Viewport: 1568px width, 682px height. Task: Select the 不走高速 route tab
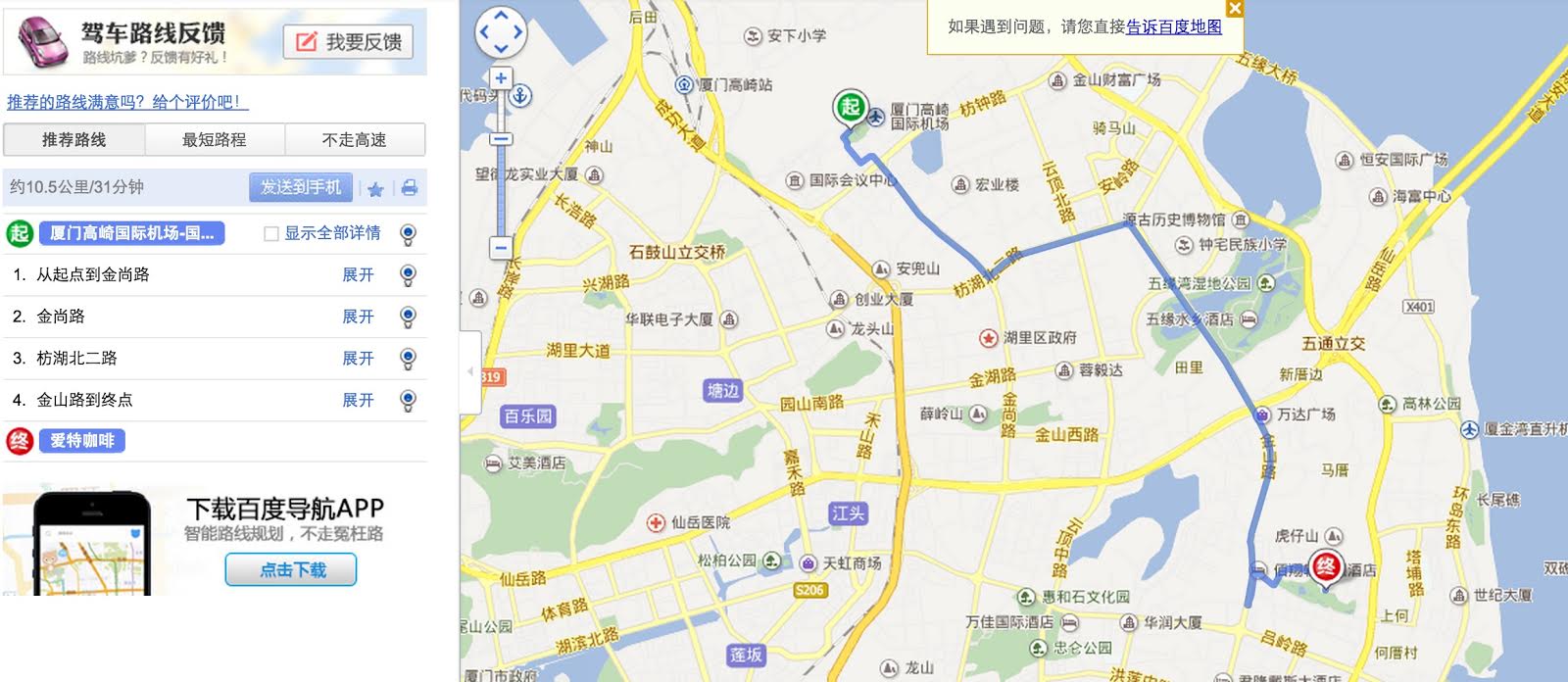point(354,140)
